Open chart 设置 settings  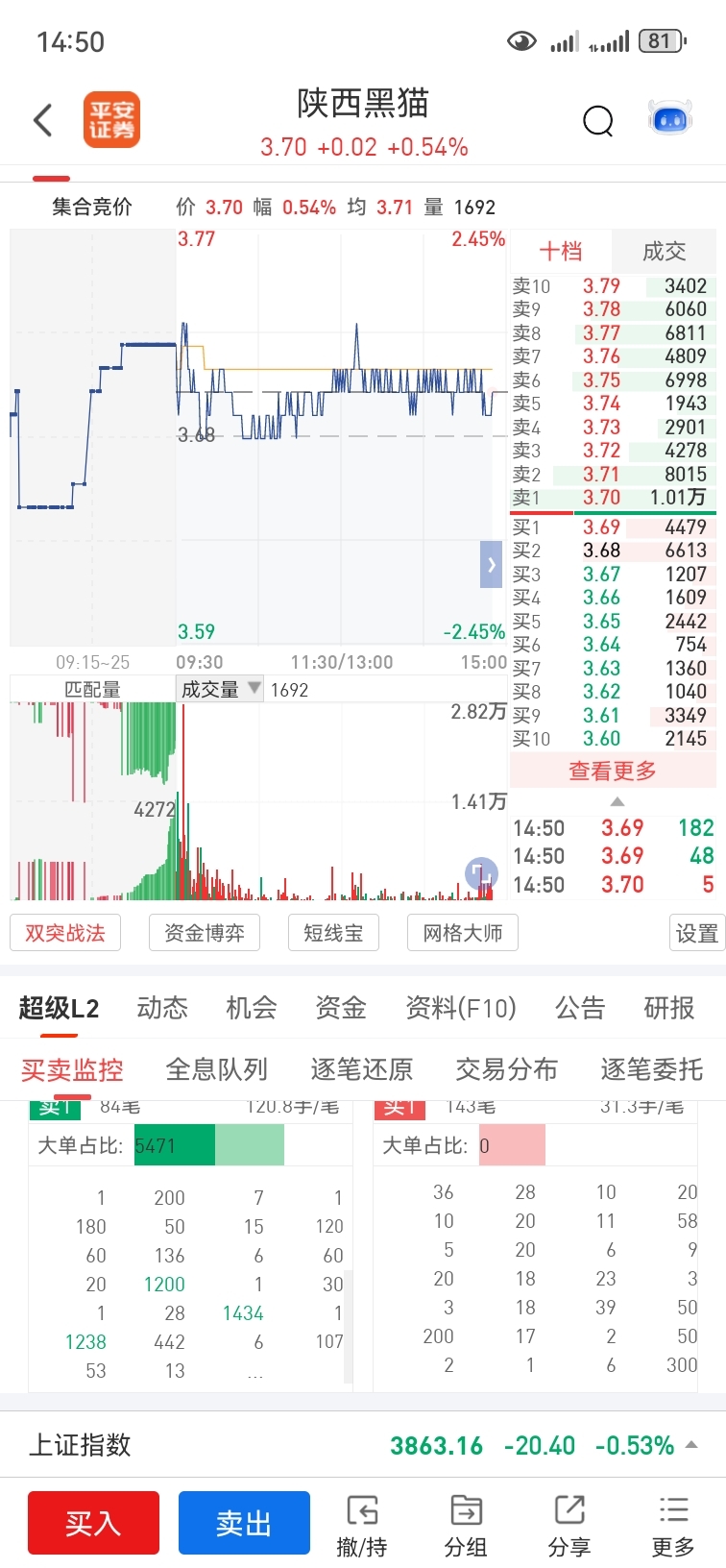tap(696, 933)
